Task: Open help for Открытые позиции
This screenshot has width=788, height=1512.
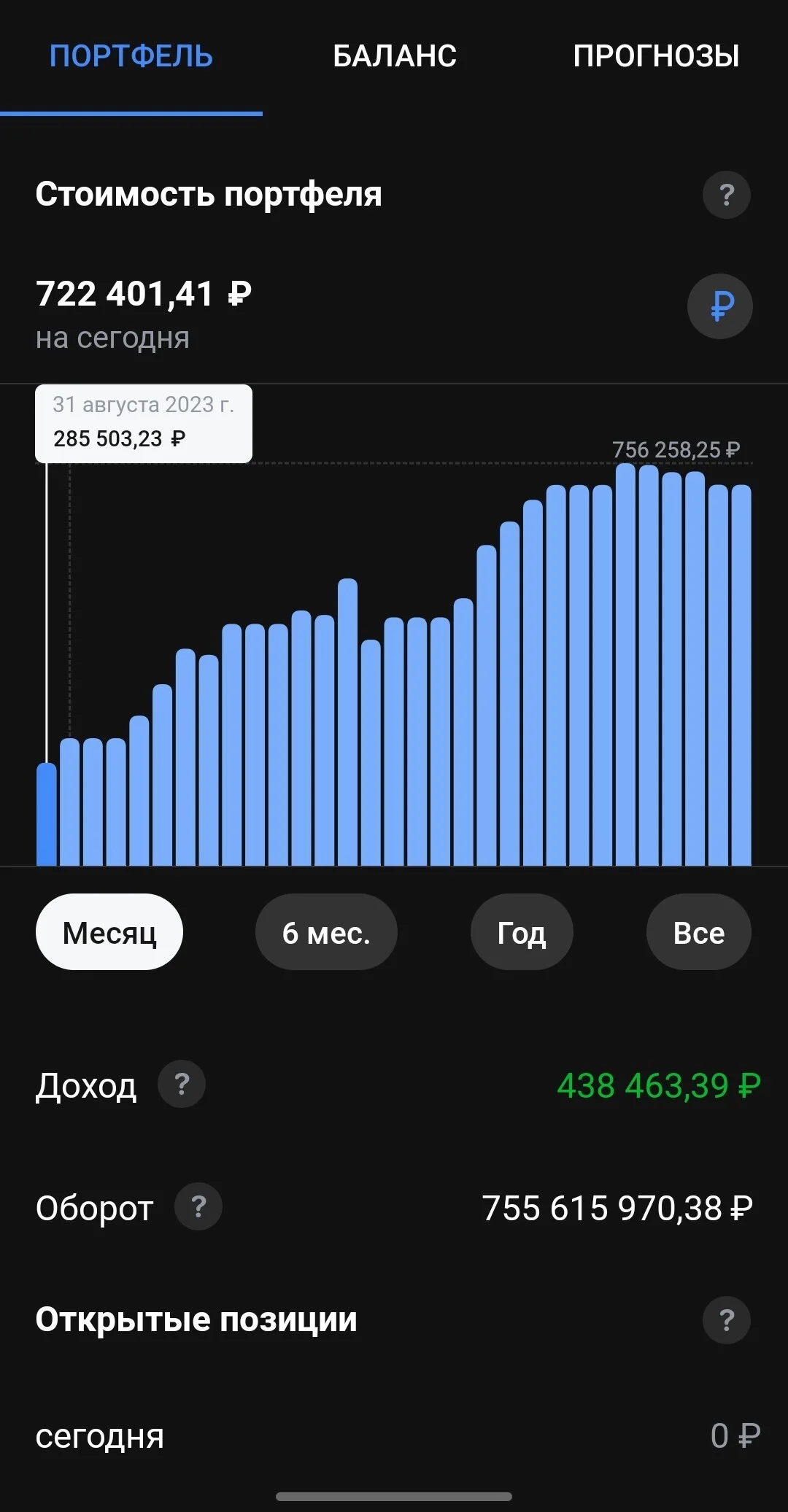Action: 726,1320
